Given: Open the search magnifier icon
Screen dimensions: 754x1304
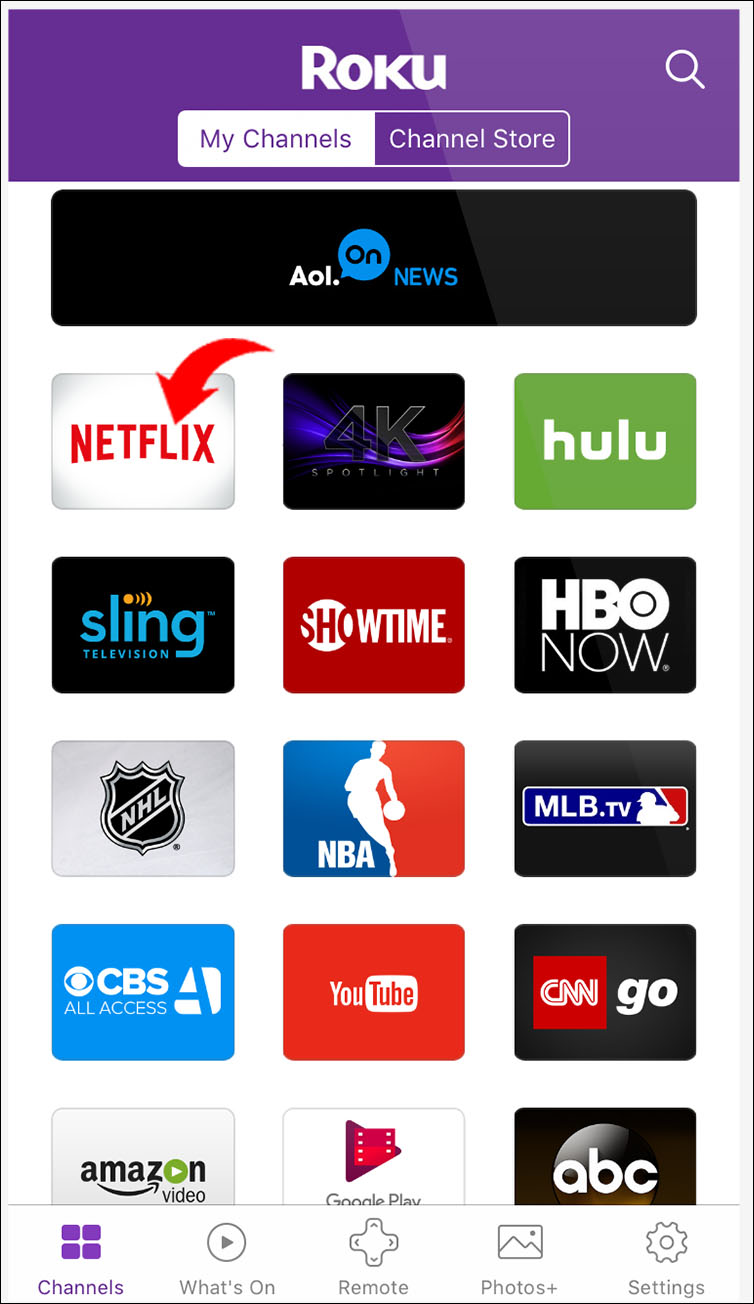Looking at the screenshot, I should [685, 69].
